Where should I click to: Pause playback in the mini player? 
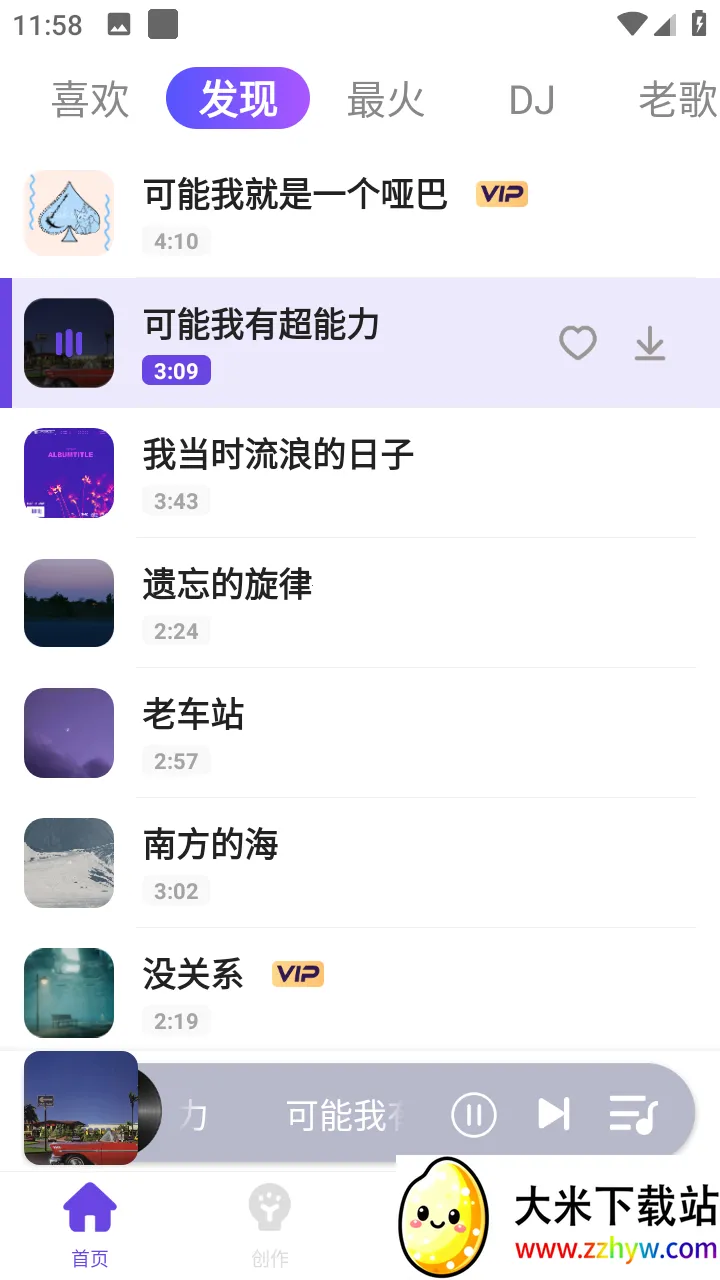tap(473, 1114)
